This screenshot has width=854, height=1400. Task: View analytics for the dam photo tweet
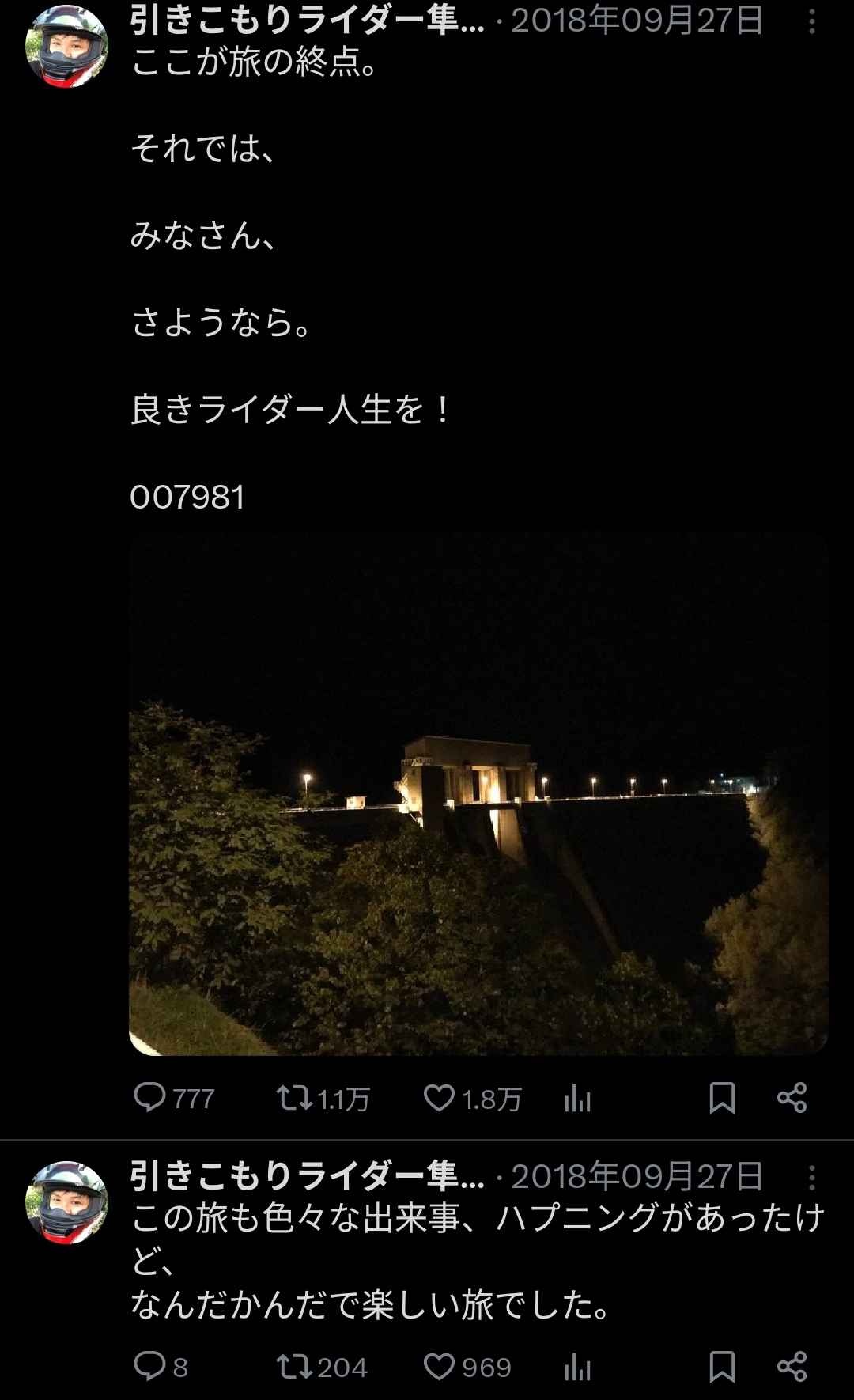coord(577,1098)
